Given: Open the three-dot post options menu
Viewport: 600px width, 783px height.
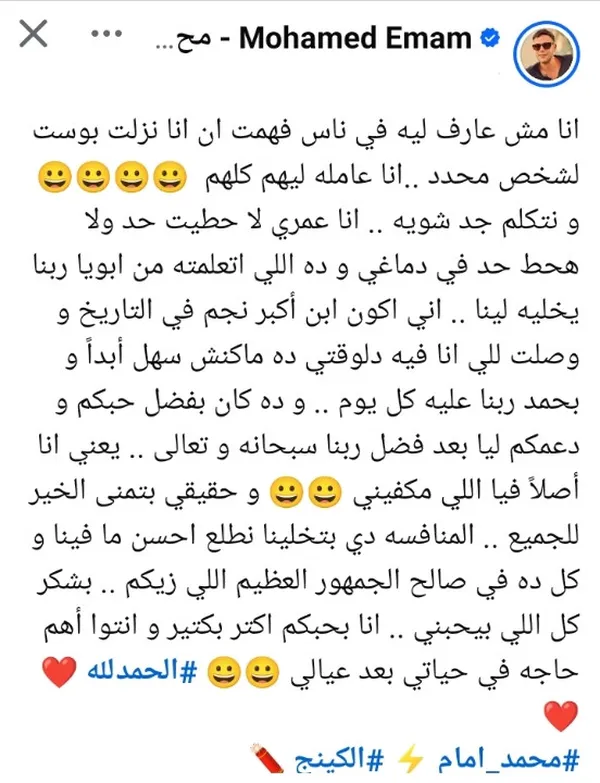Looking at the screenshot, I should point(105,36).
